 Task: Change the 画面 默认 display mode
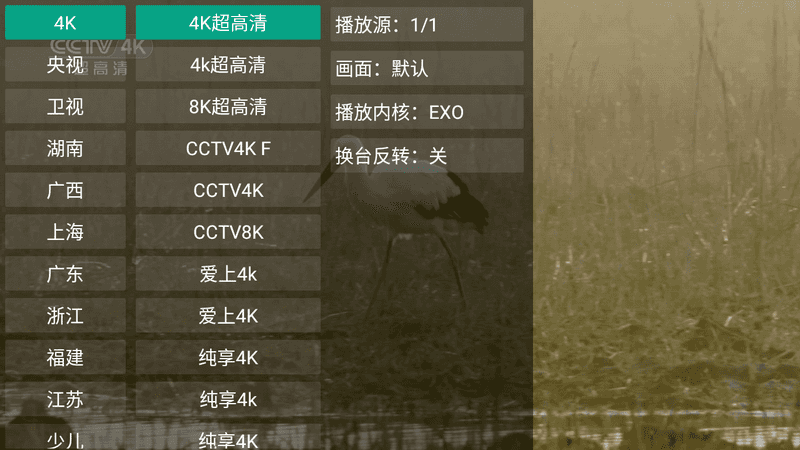[427, 68]
